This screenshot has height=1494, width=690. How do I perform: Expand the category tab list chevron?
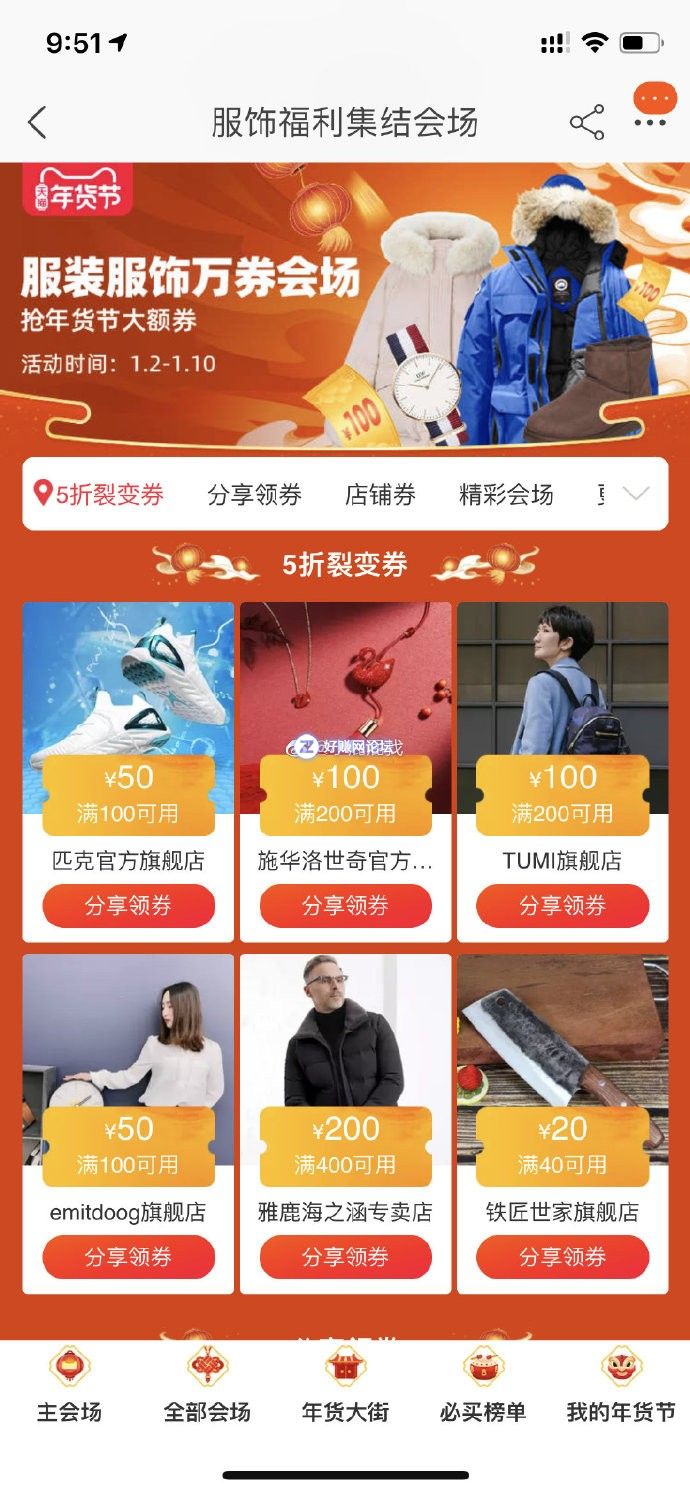[636, 493]
